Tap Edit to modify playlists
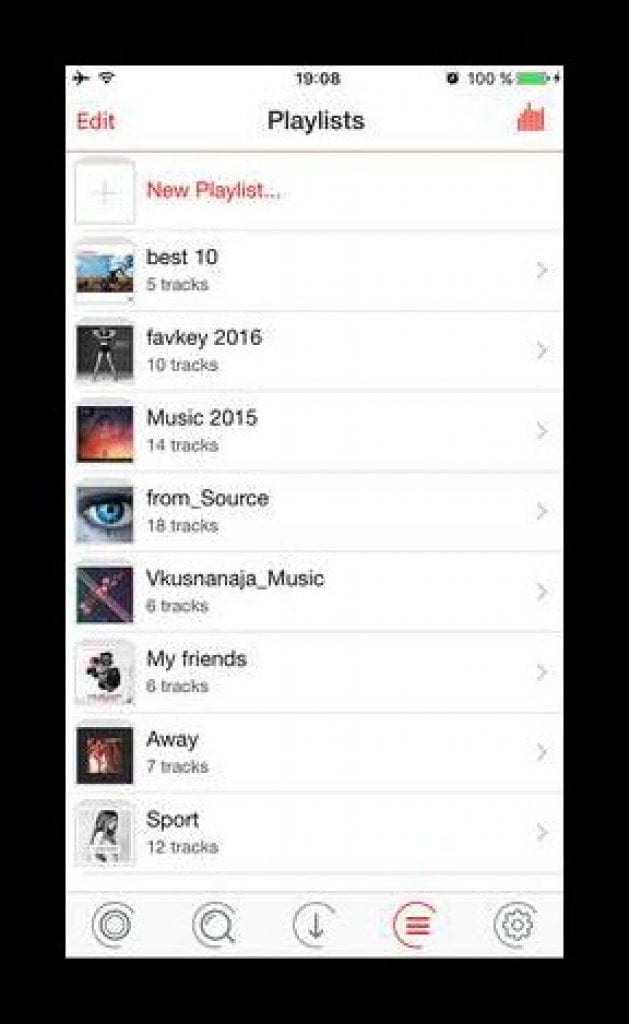 tap(95, 121)
